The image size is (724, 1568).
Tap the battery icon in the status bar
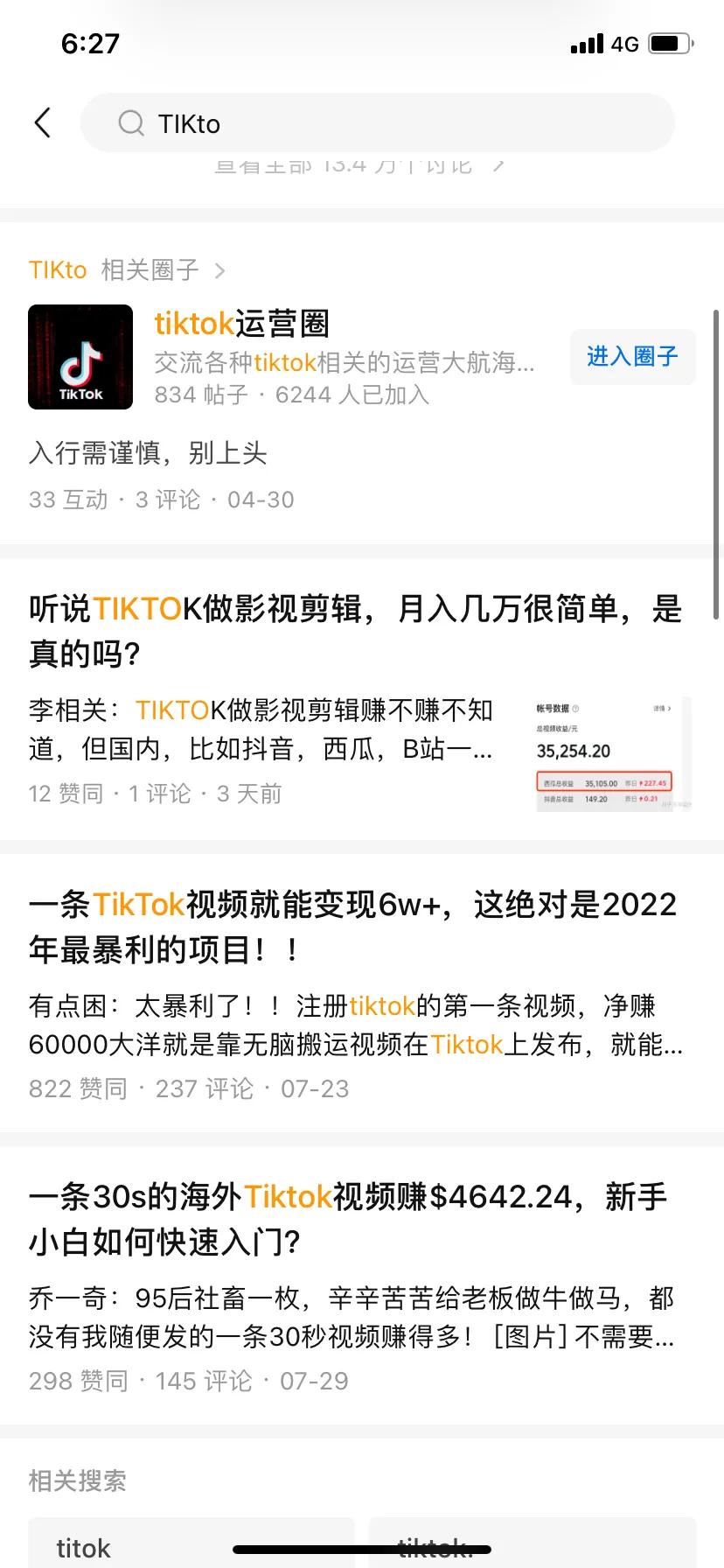coord(670,43)
